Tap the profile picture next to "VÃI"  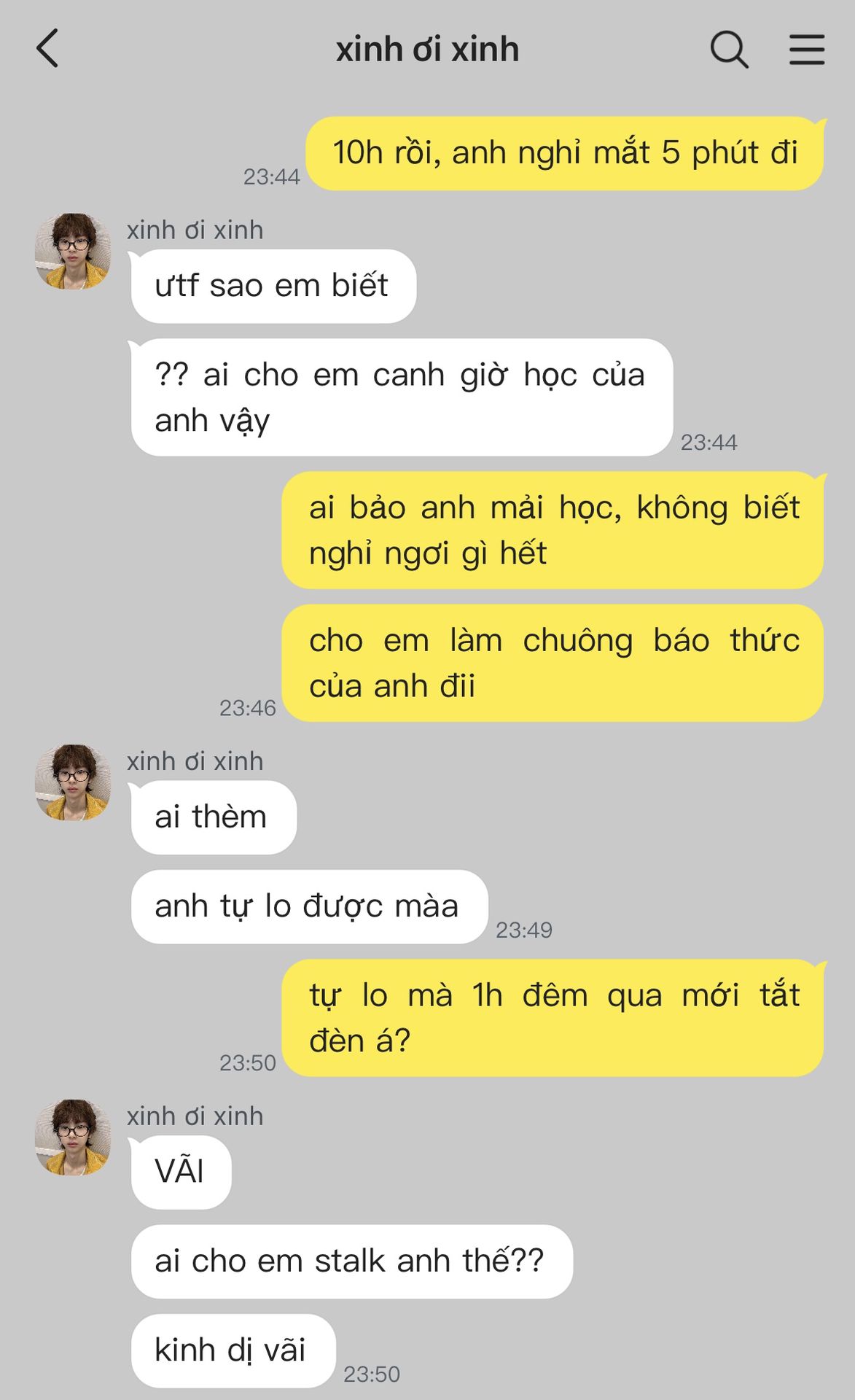pyautogui.click(x=73, y=1137)
